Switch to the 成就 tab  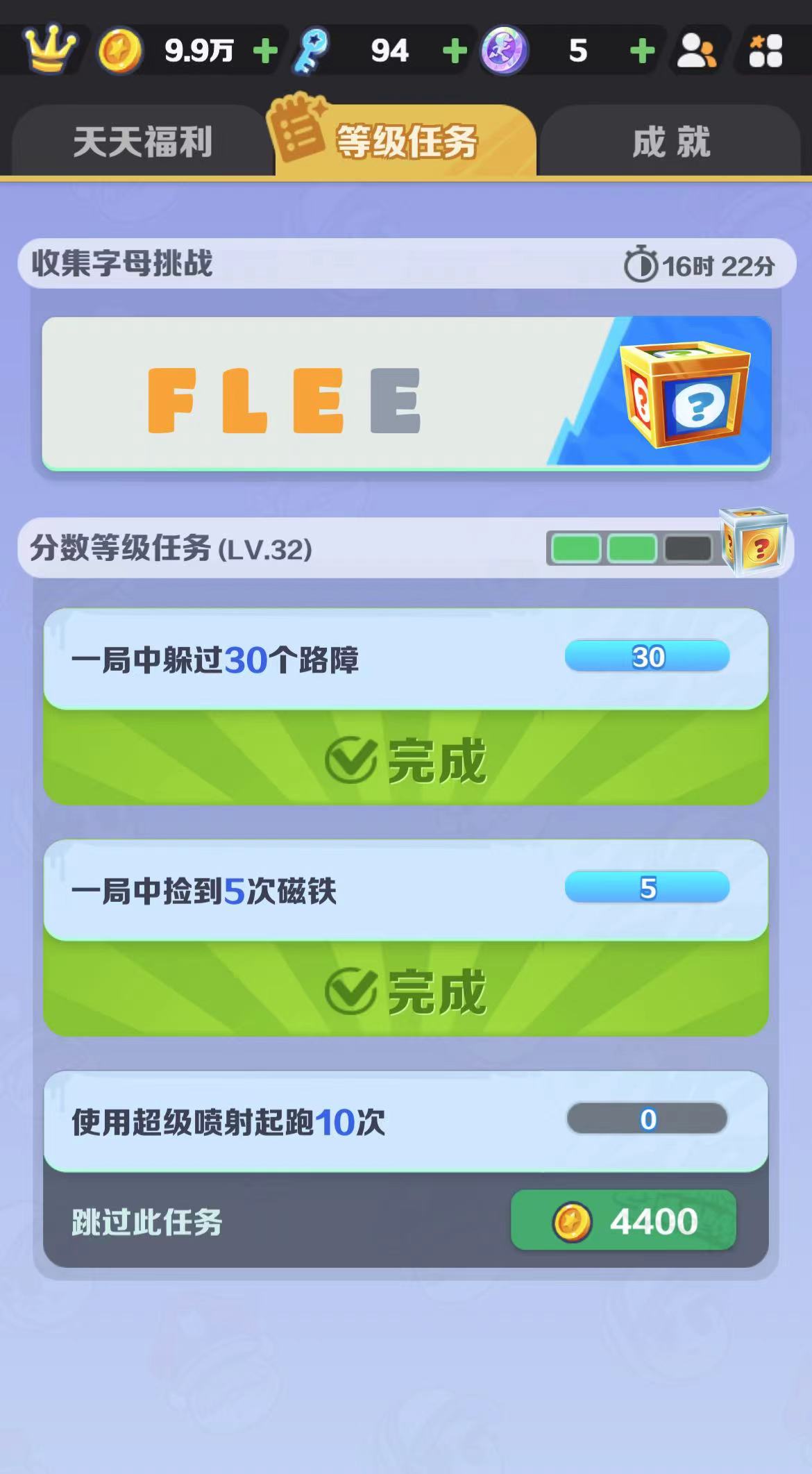670,142
